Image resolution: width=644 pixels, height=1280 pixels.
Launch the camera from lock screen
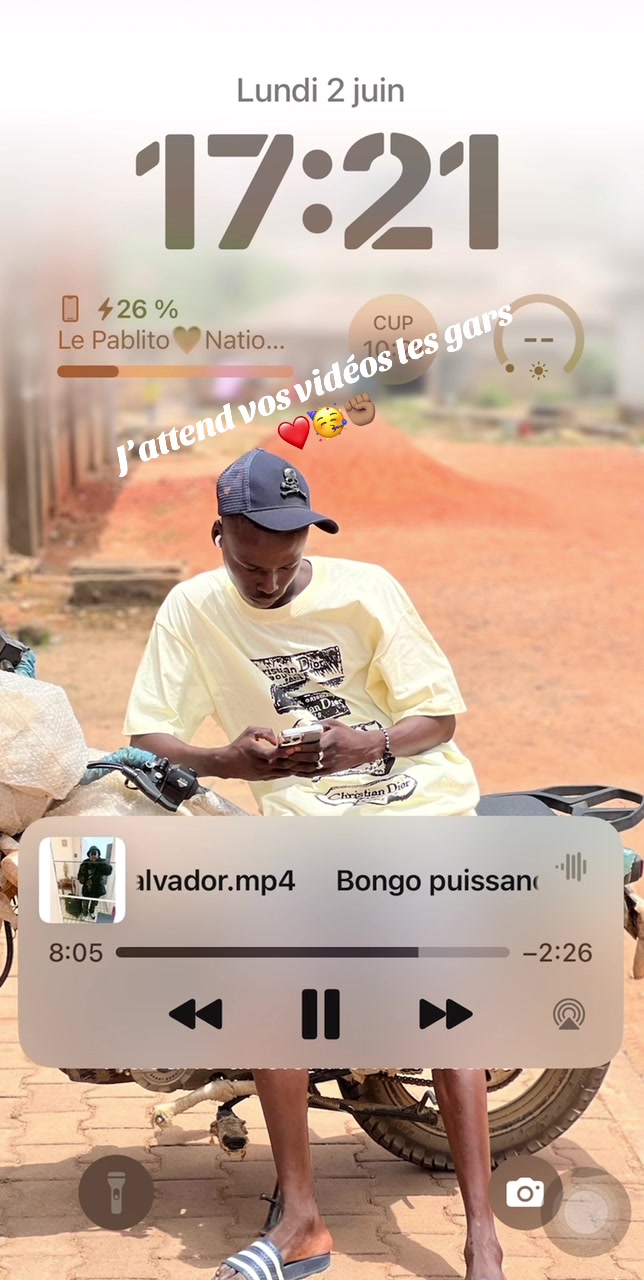point(525,1192)
